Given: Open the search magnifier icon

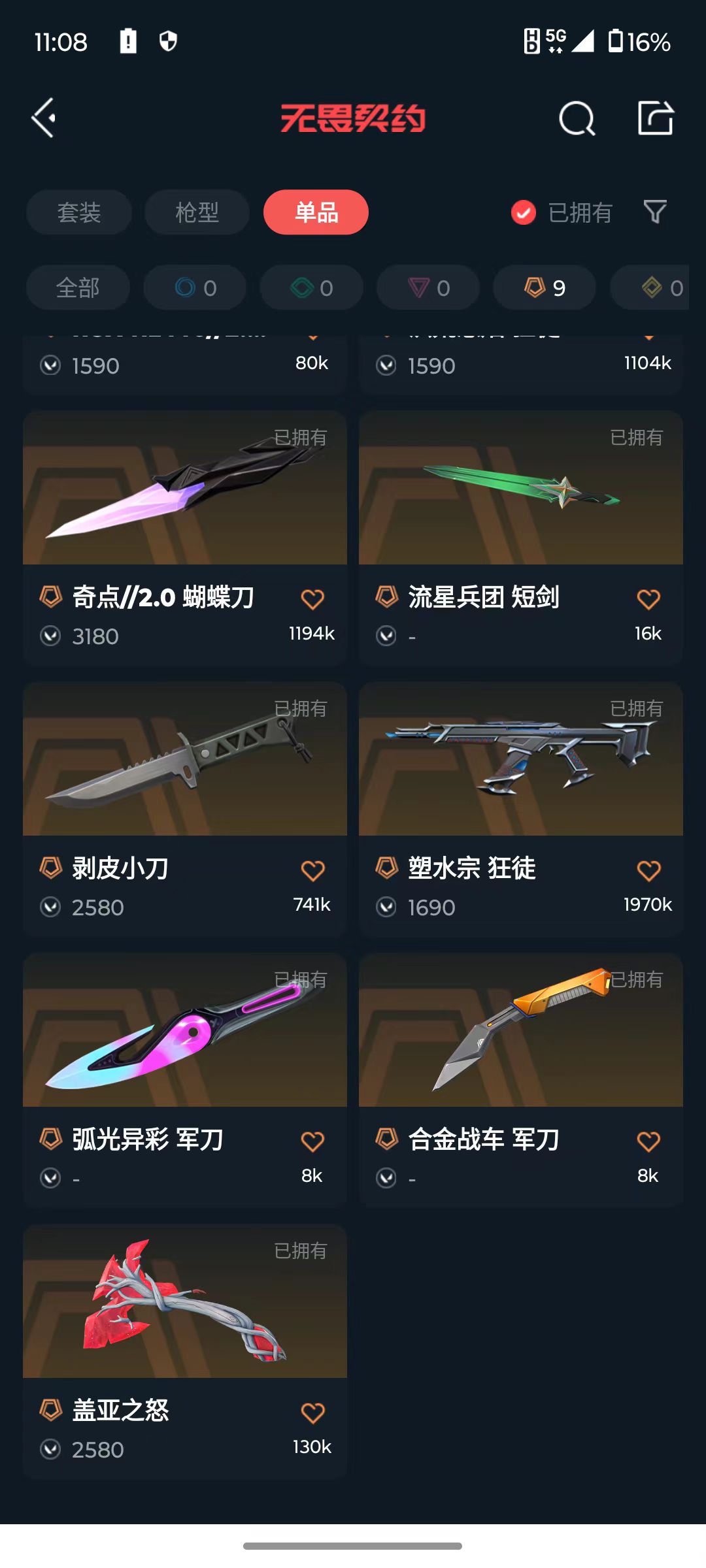Looking at the screenshot, I should click(x=577, y=118).
